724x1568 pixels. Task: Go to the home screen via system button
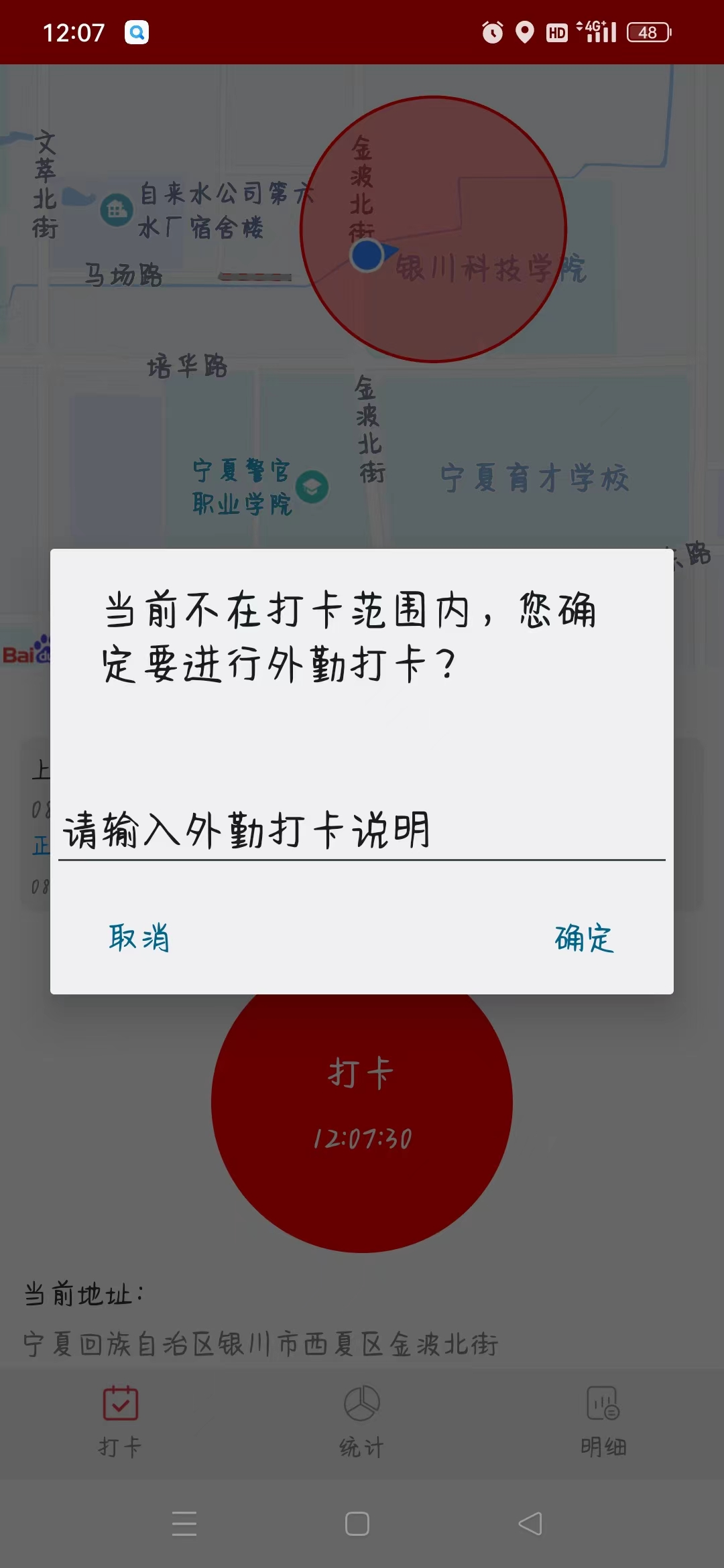[357, 1524]
